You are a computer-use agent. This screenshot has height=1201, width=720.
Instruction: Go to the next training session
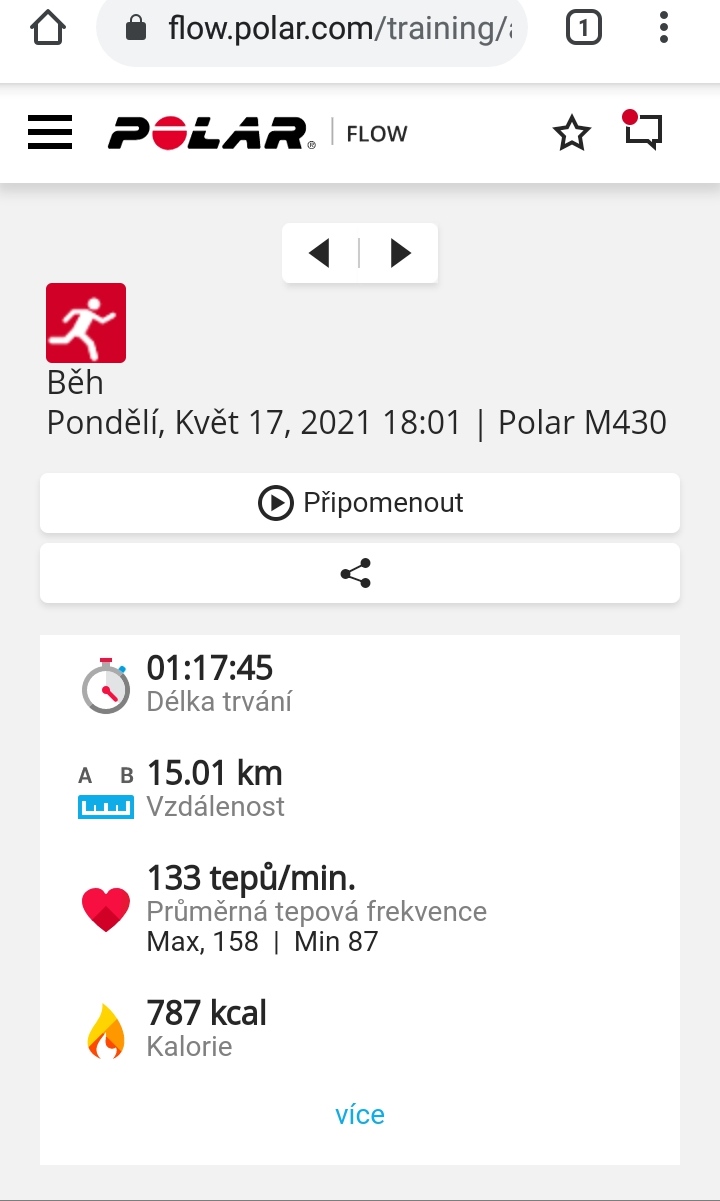pyautogui.click(x=400, y=253)
